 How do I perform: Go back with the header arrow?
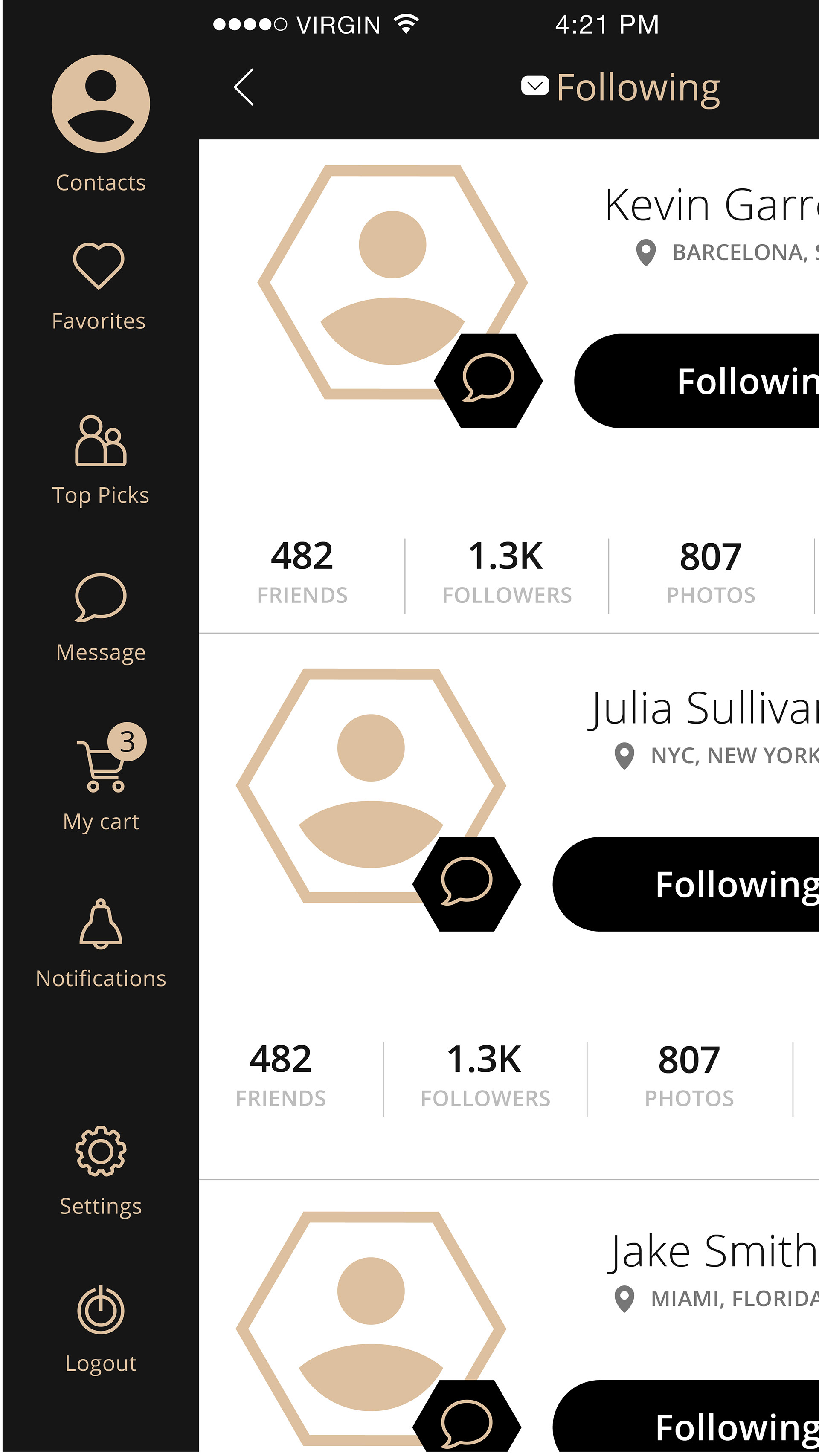coord(244,87)
